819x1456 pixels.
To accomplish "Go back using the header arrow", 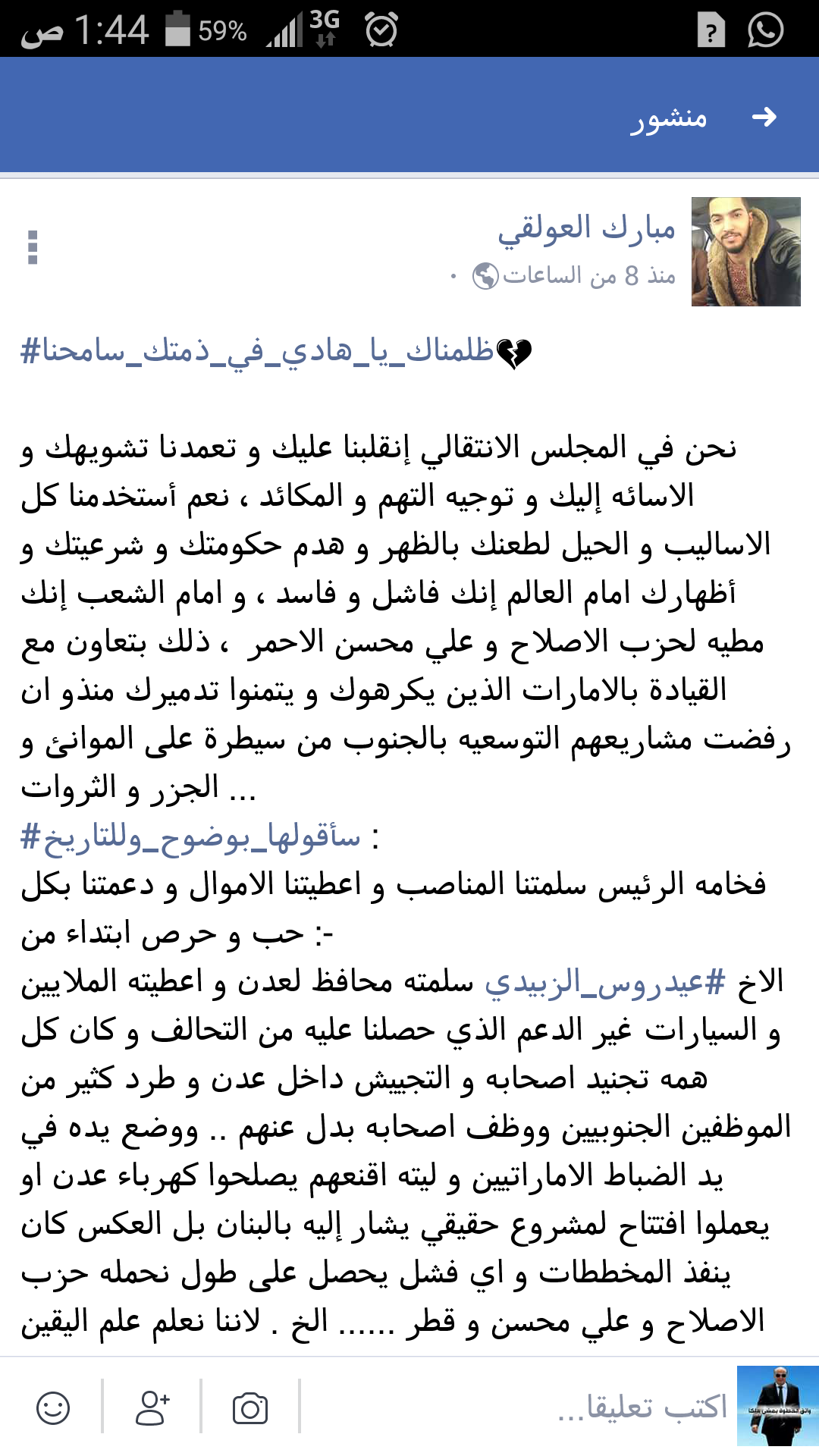I will tap(764, 117).
